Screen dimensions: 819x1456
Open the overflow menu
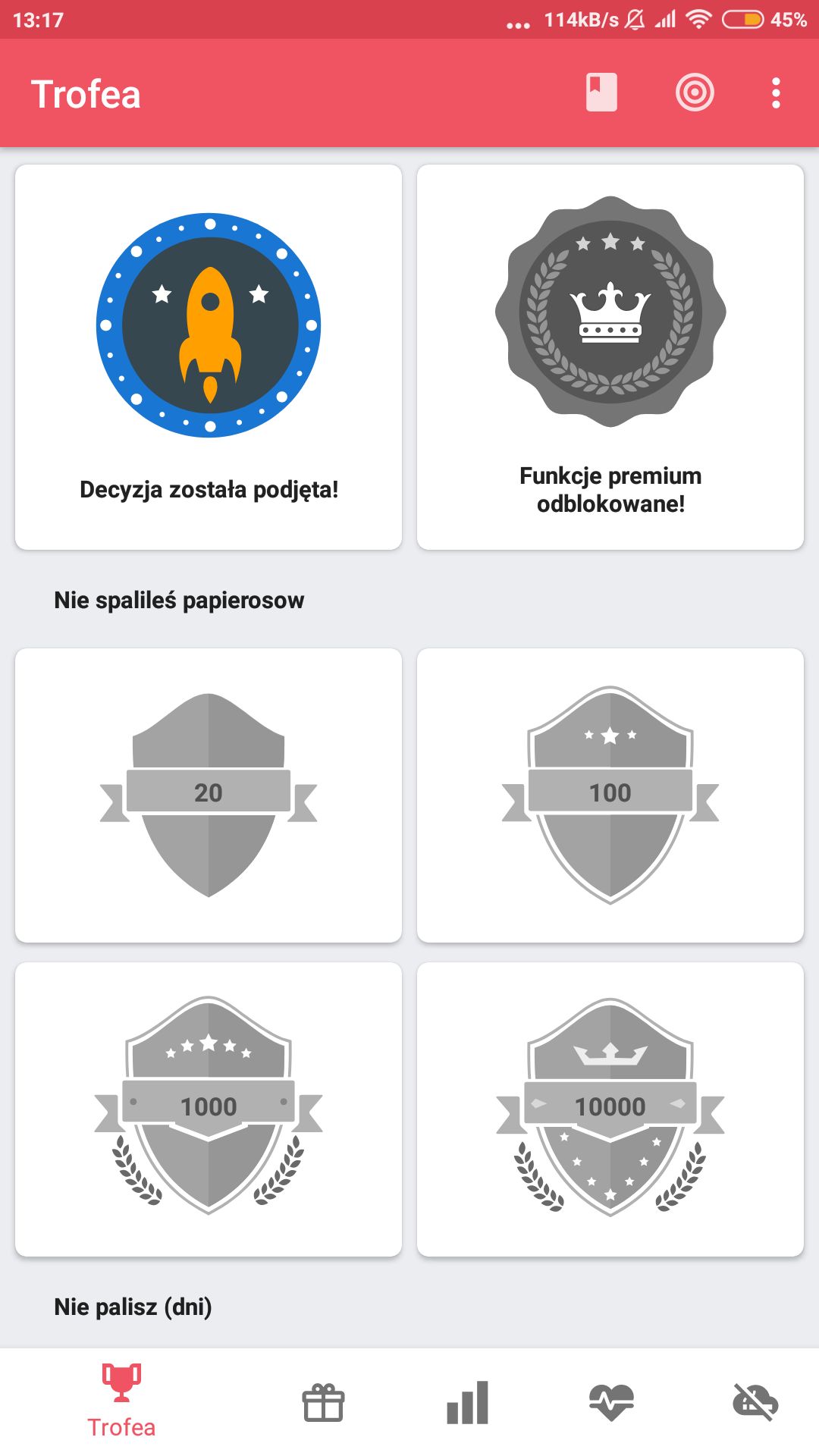(776, 93)
